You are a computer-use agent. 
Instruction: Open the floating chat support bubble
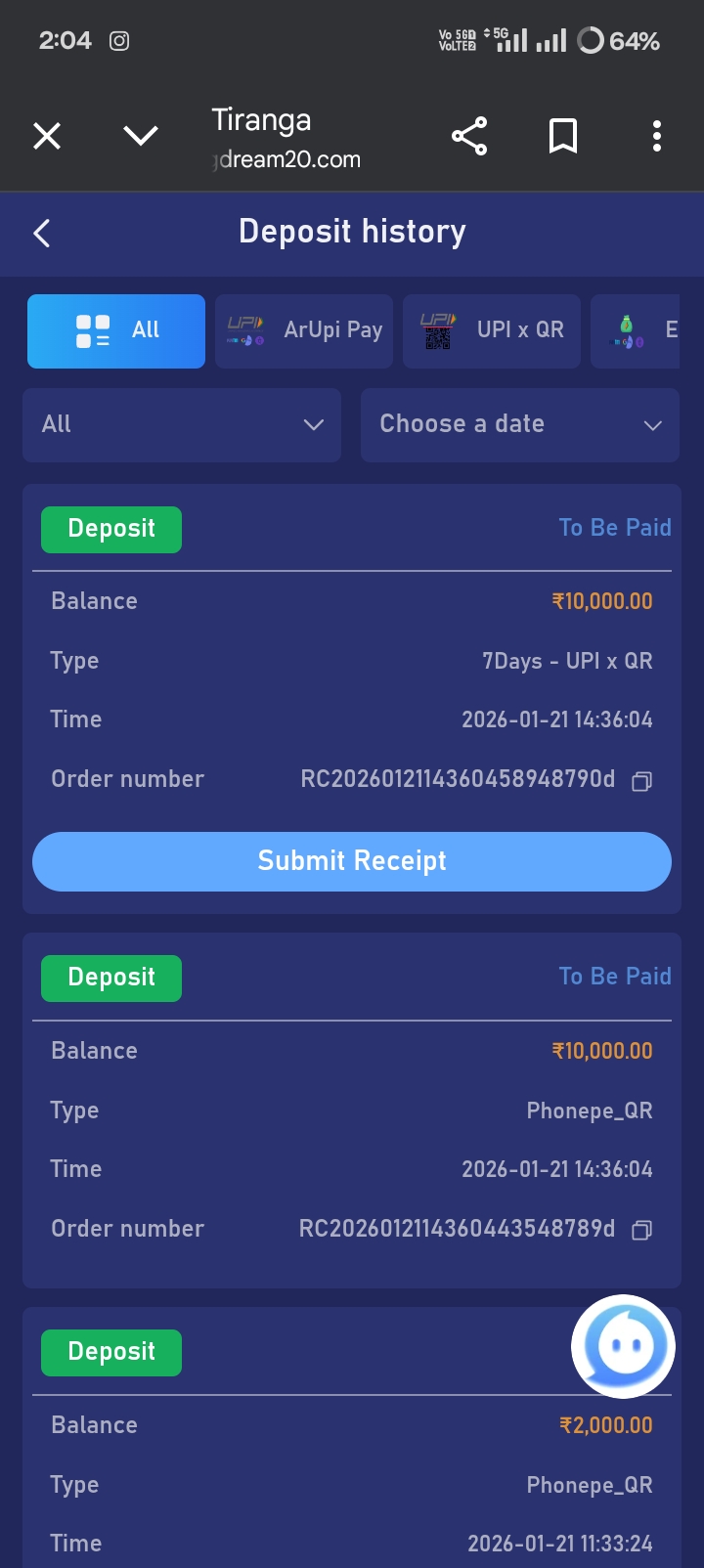(624, 1346)
